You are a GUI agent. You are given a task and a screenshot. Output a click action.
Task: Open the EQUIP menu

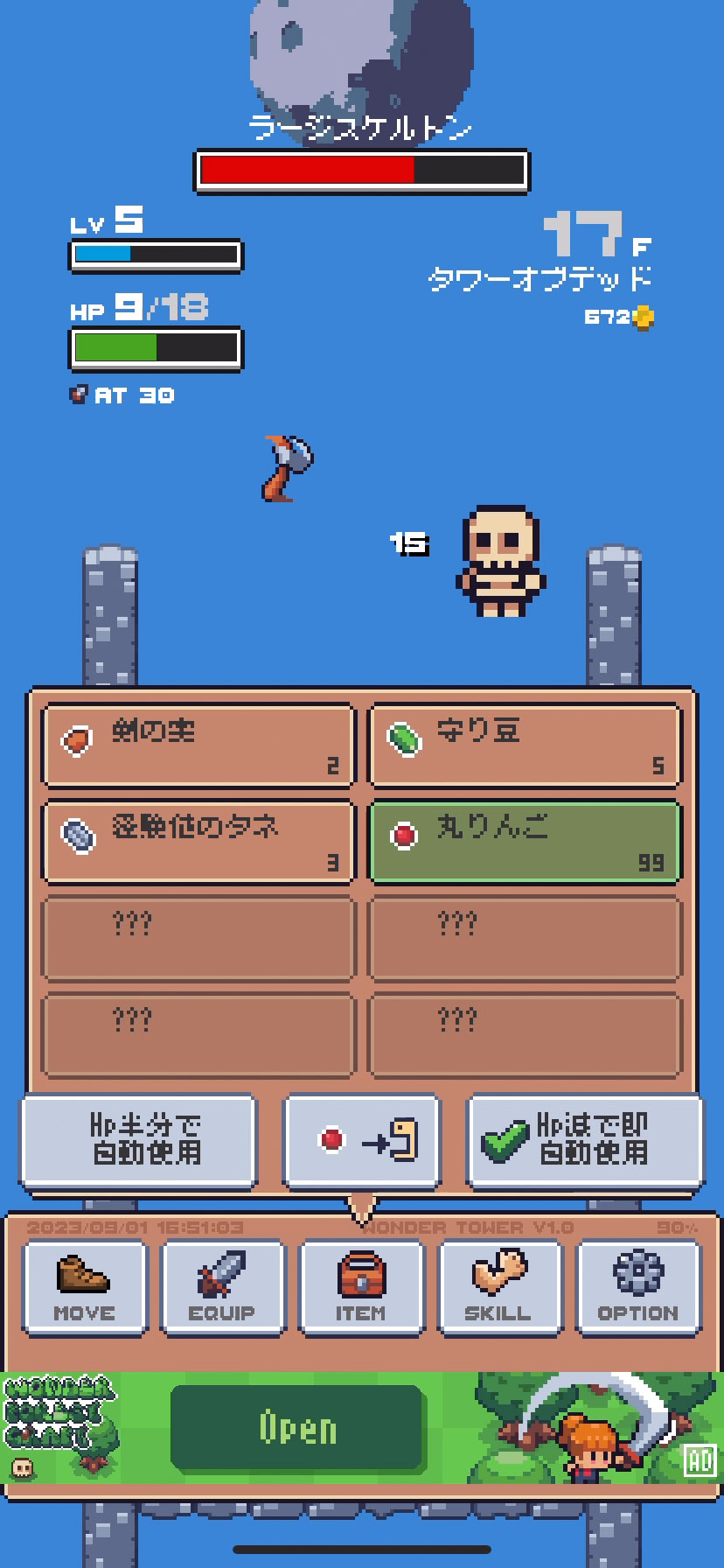(223, 1287)
